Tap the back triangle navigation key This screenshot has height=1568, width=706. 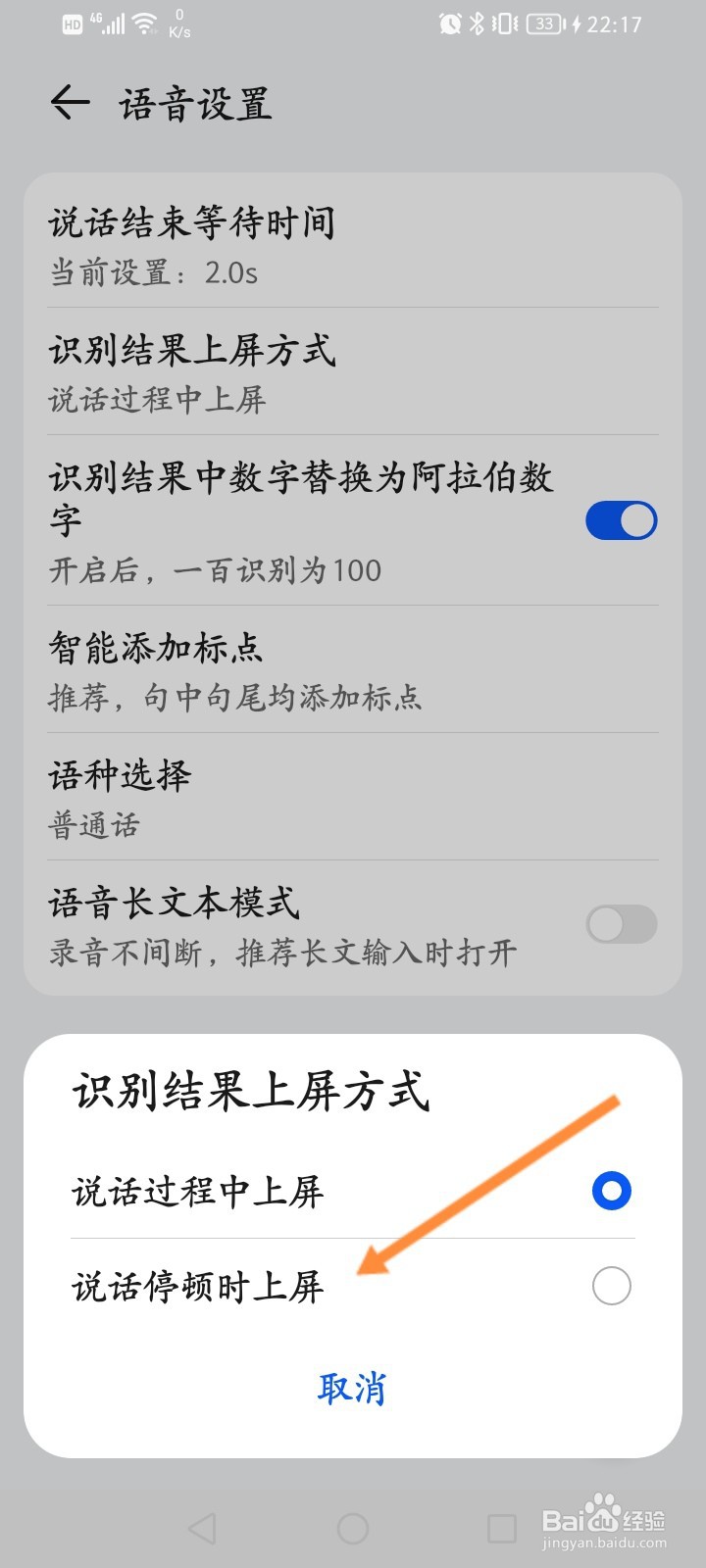pos(203,1525)
